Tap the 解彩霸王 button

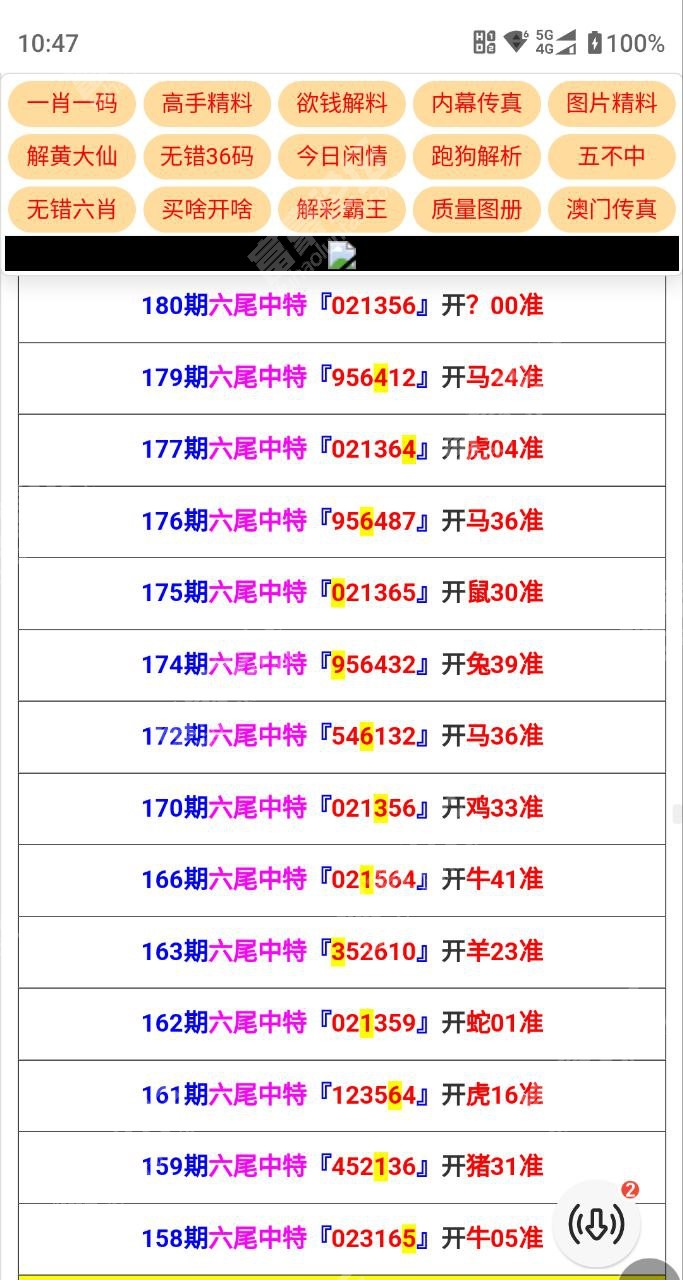click(342, 209)
